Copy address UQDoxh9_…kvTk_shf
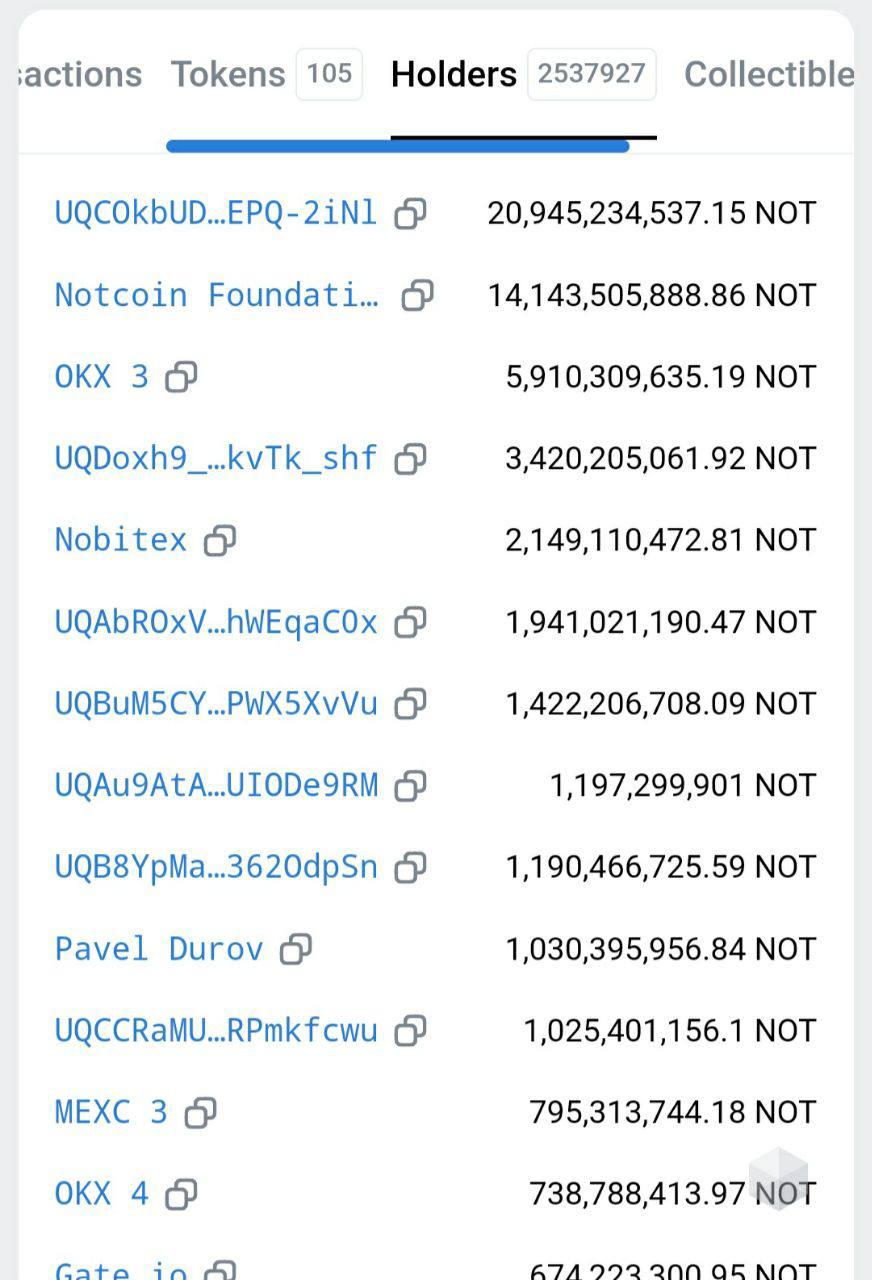Viewport: 872px width, 1280px height. (410, 459)
